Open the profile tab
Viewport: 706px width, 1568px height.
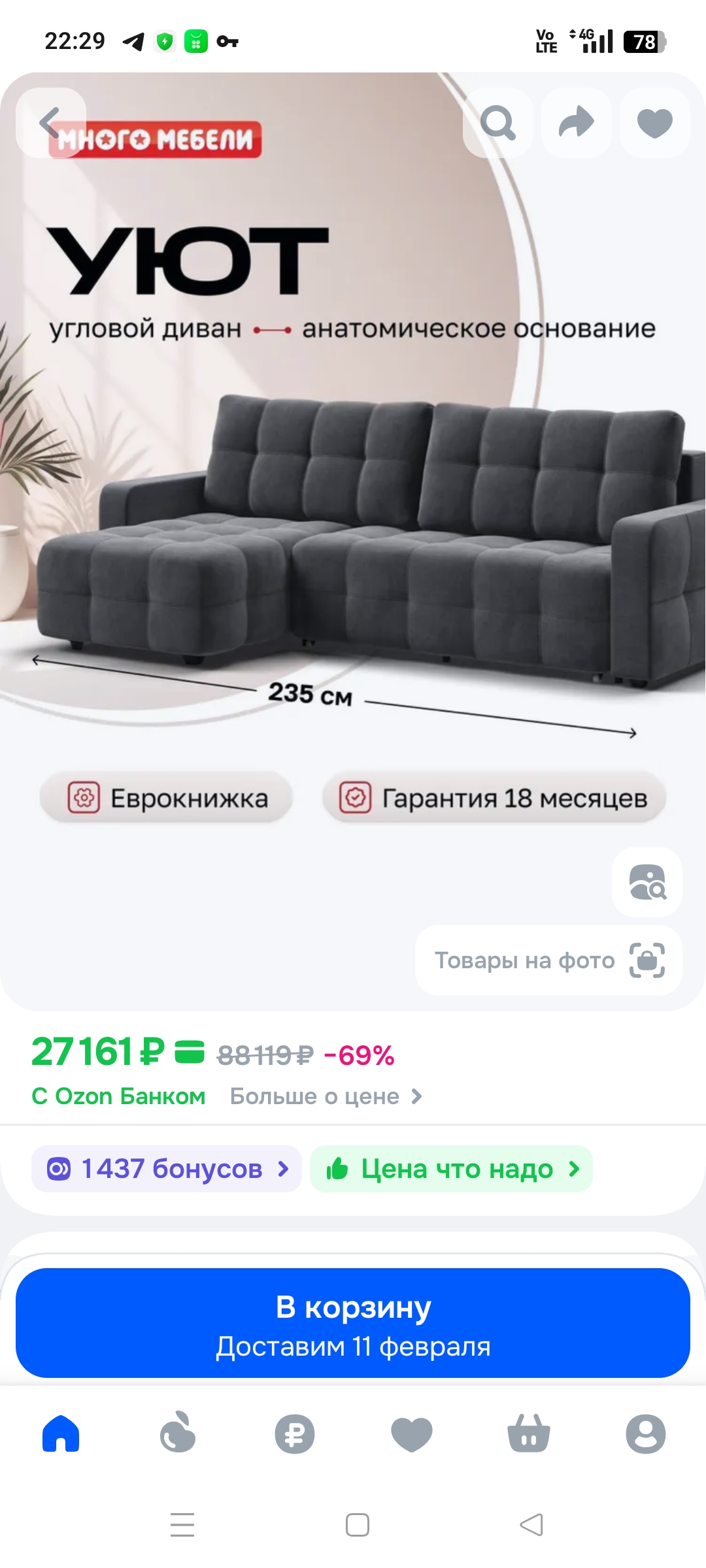coord(646,1434)
